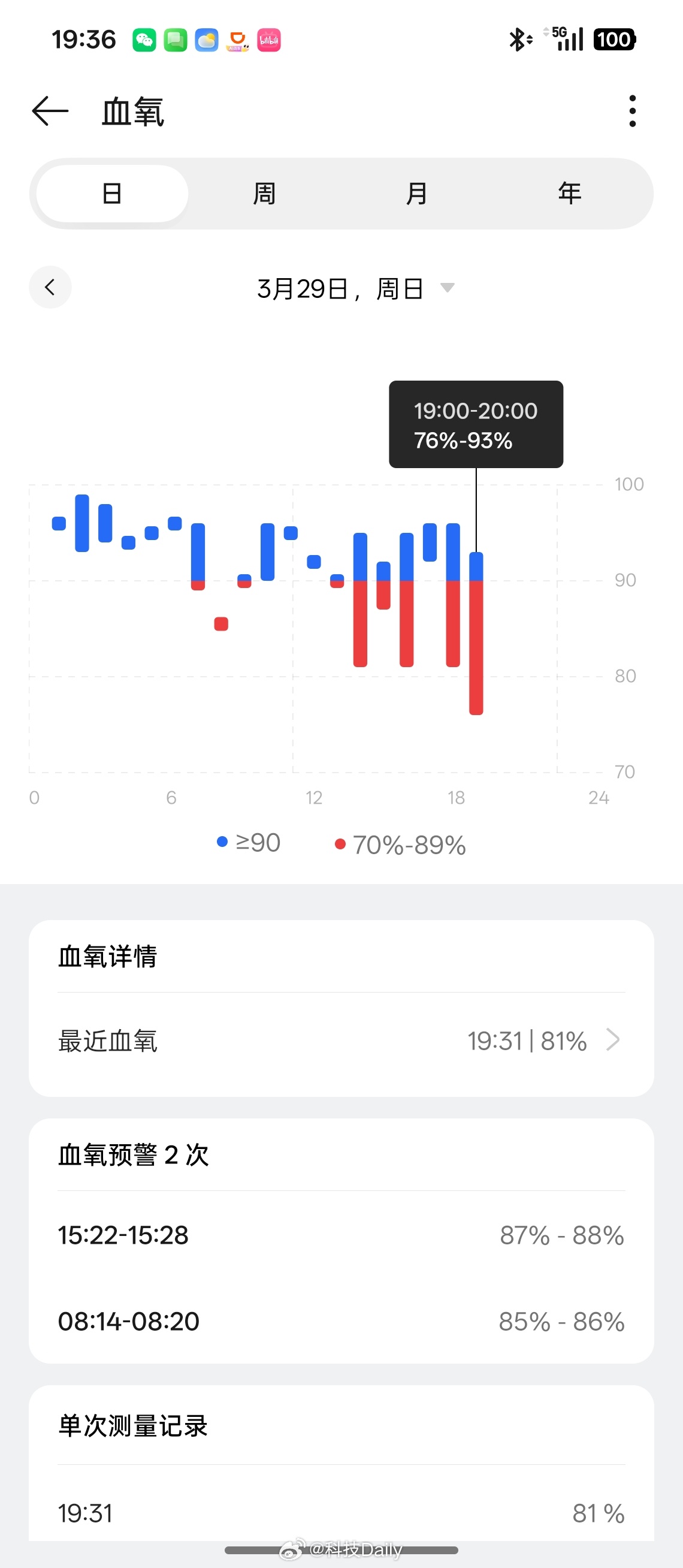This screenshot has height=1568, width=683.
Task: Tap the bilibili notification icon
Action: (x=270, y=39)
